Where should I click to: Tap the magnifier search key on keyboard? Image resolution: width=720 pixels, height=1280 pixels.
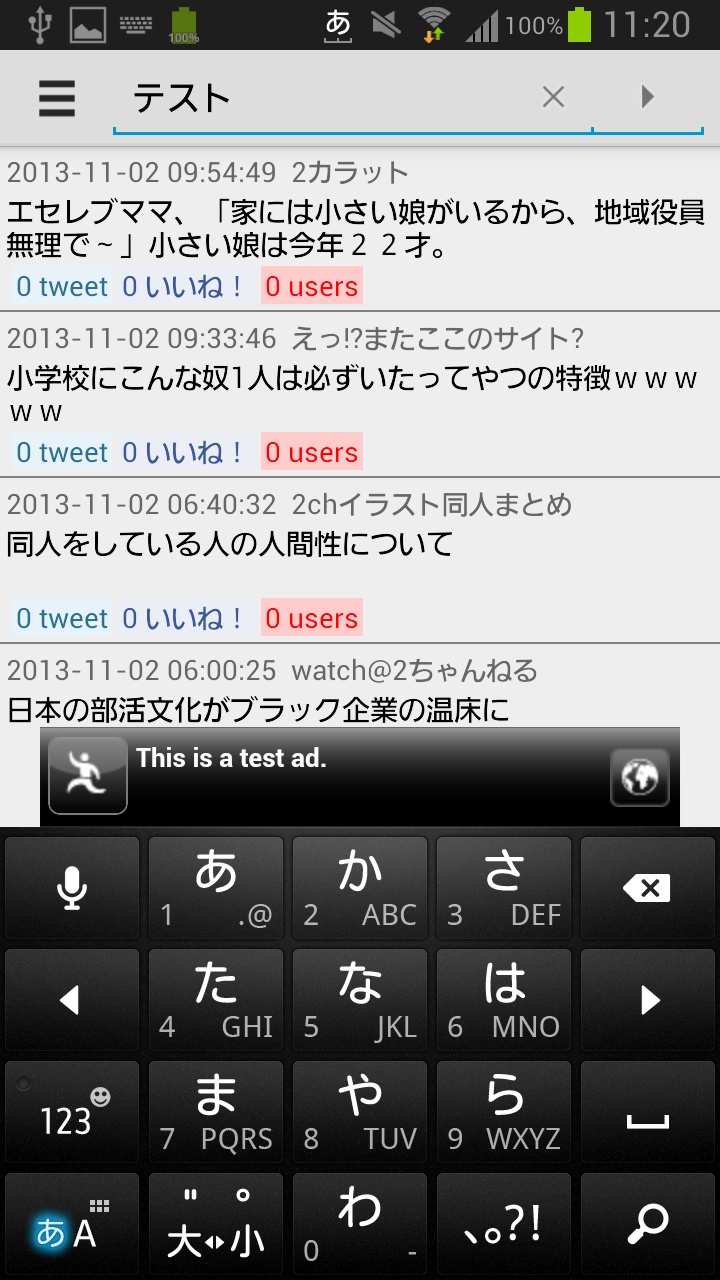pyautogui.click(x=648, y=1222)
